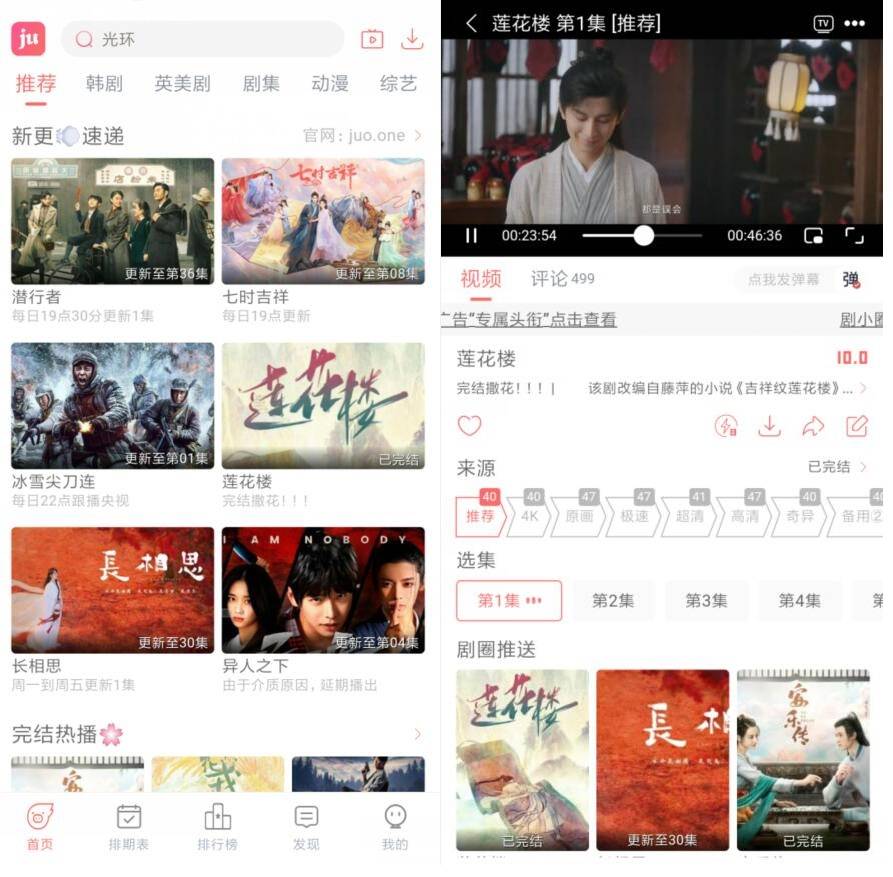Viewport: 893px width, 877px height.
Task: Select the 4K source option
Action: point(528,517)
